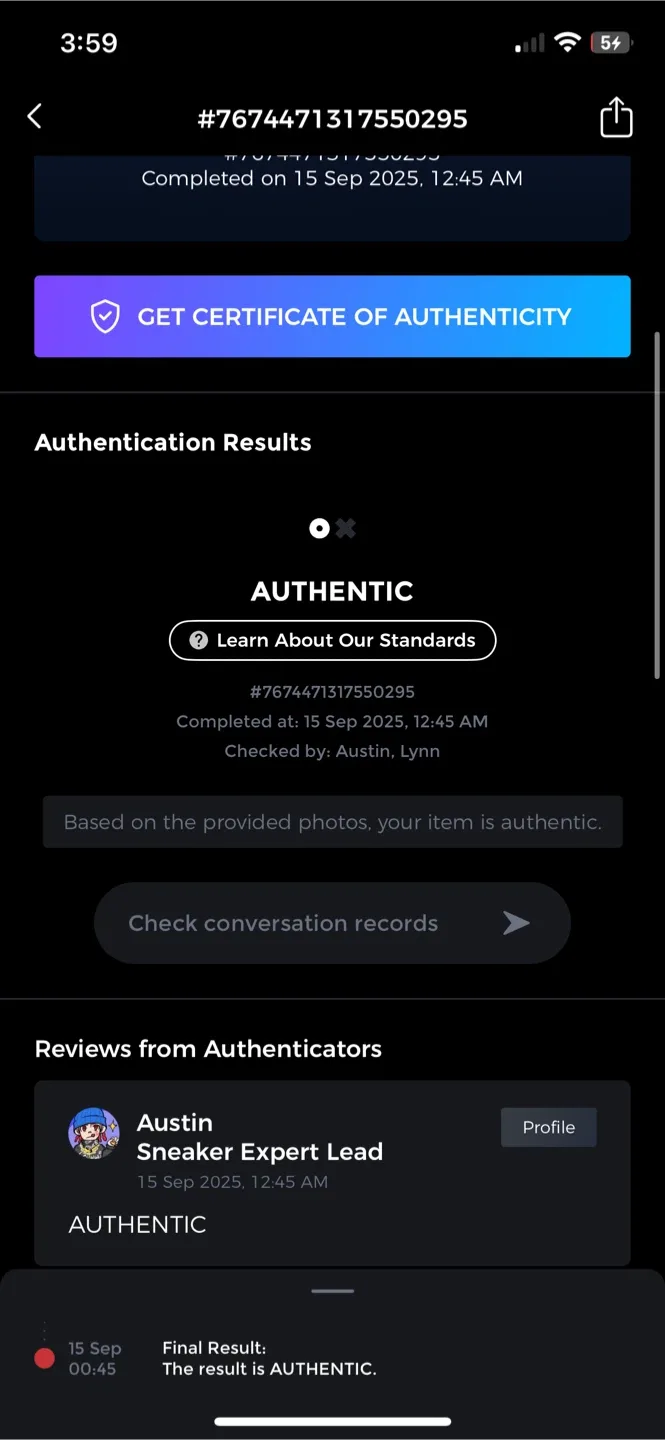This screenshot has height=1440, width=665.
Task: Expand the Final Result bottom sheet handle
Action: (x=332, y=1291)
